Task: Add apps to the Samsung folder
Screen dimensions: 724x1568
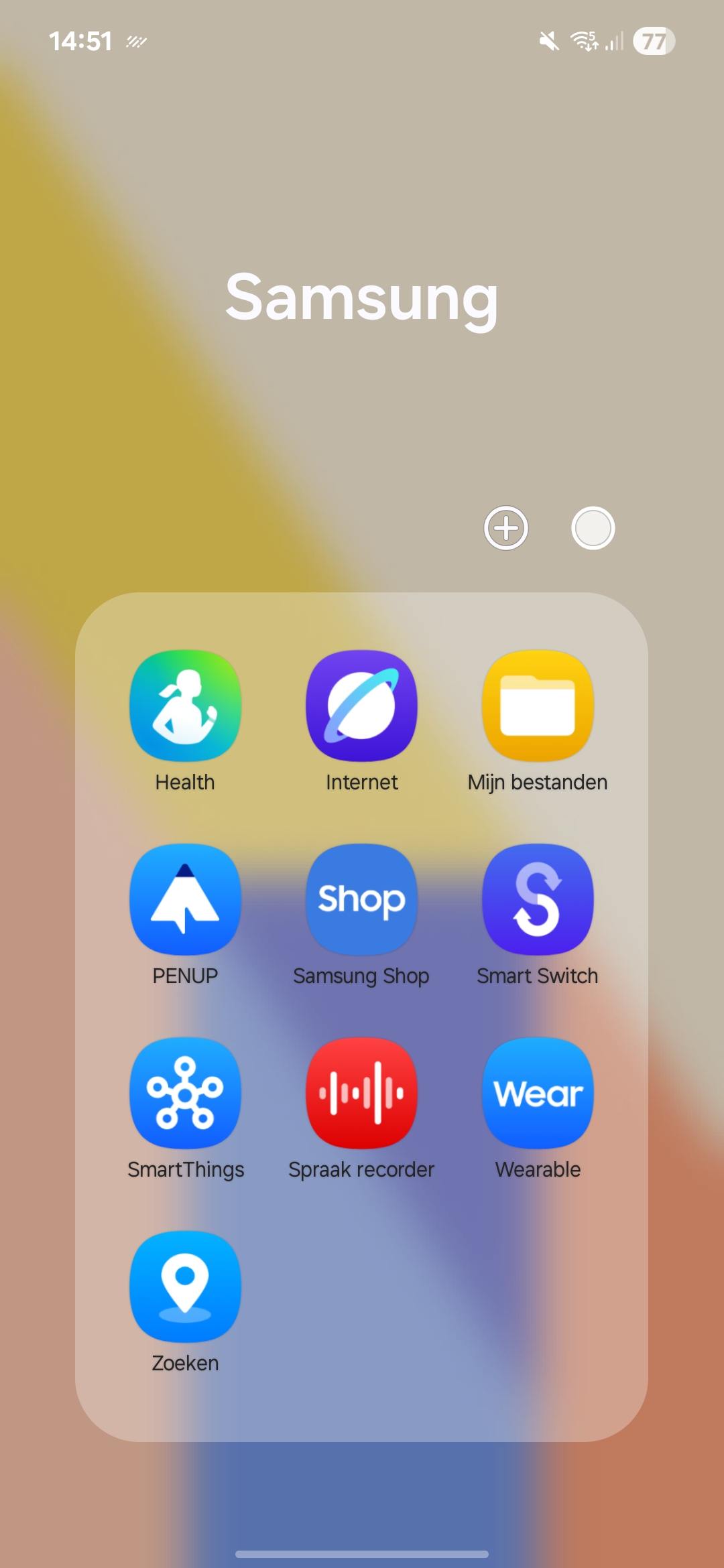Action: point(506,528)
